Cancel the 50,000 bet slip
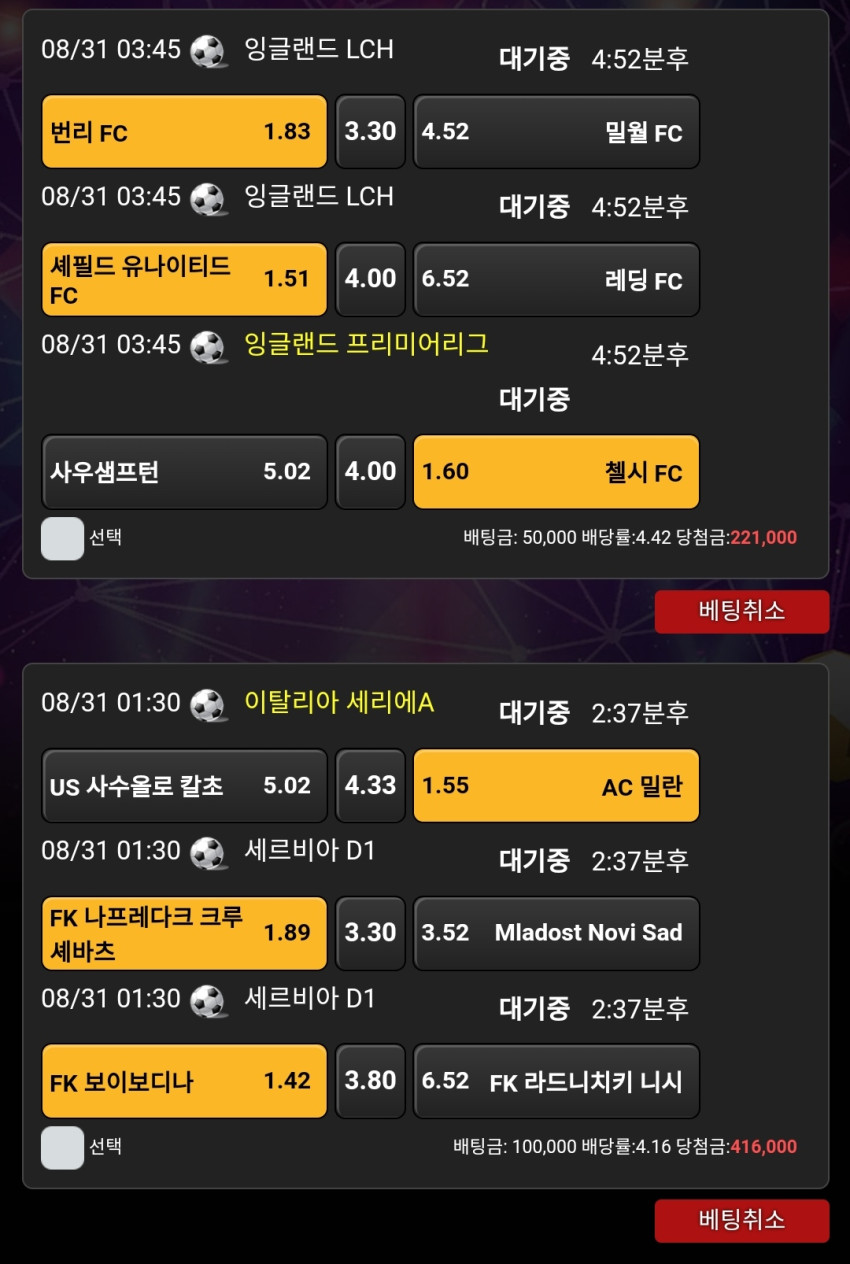The image size is (850, 1264). 742,611
